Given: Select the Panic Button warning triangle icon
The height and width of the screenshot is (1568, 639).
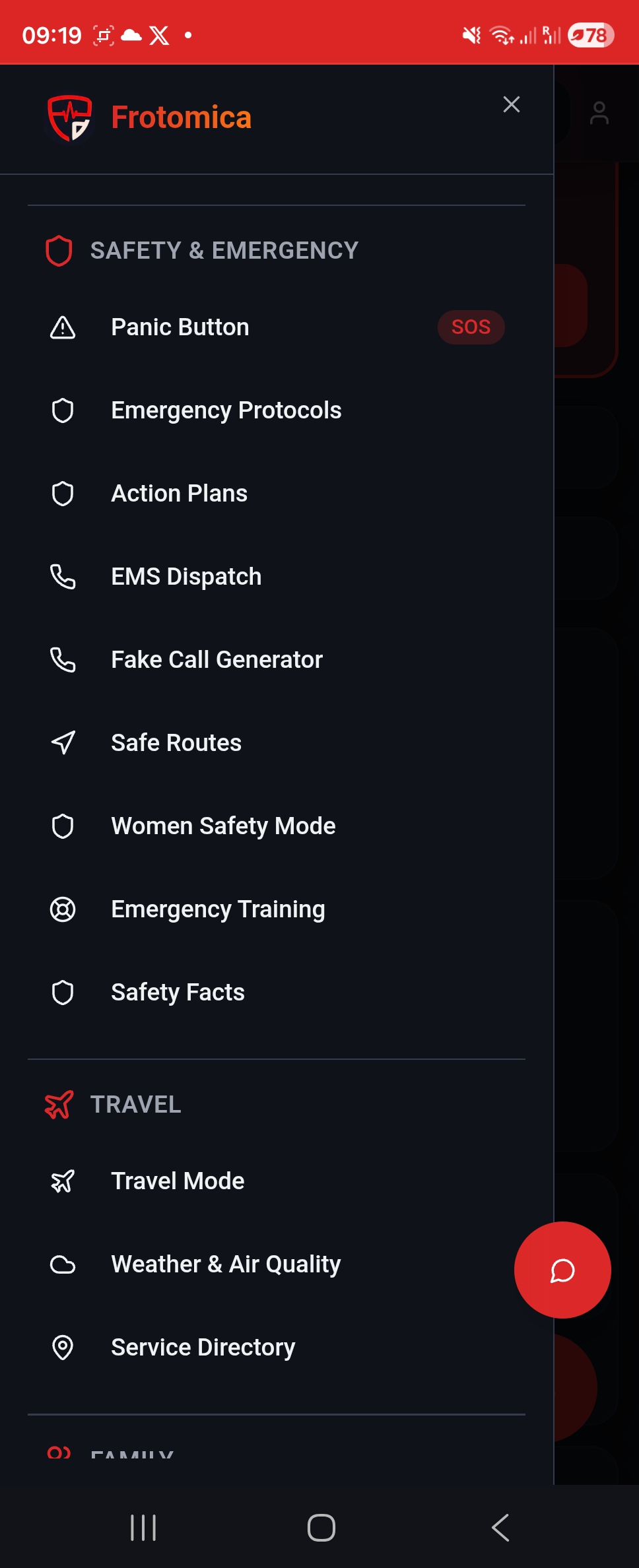Looking at the screenshot, I should (x=61, y=327).
